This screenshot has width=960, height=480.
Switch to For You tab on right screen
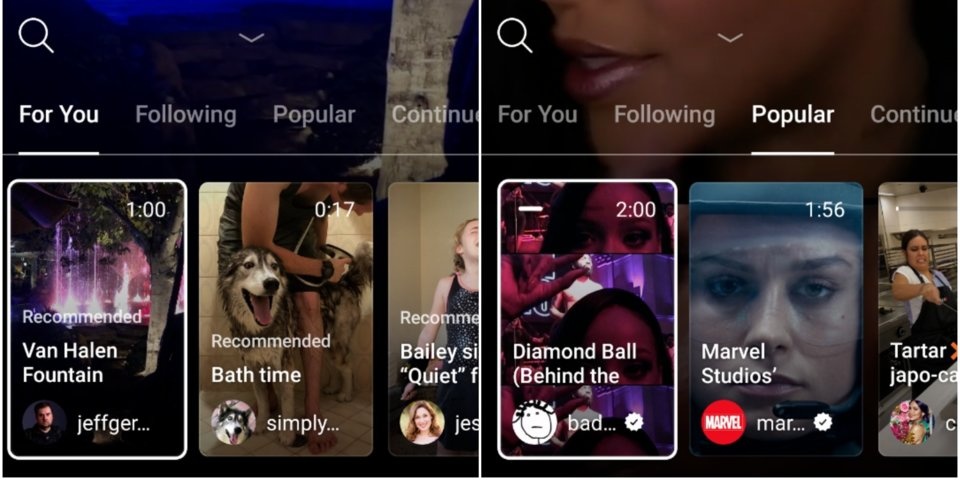[537, 115]
